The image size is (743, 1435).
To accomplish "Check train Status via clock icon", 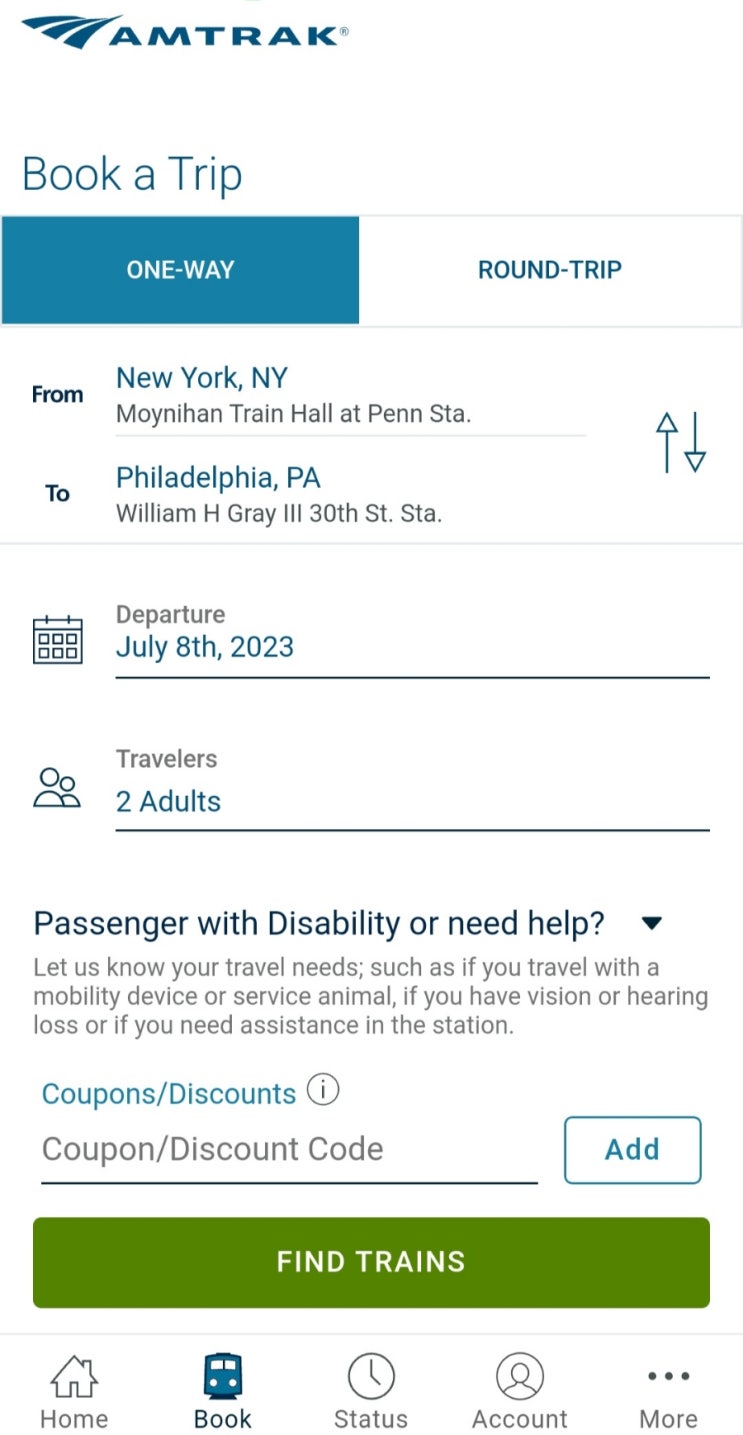I will click(x=371, y=1376).
